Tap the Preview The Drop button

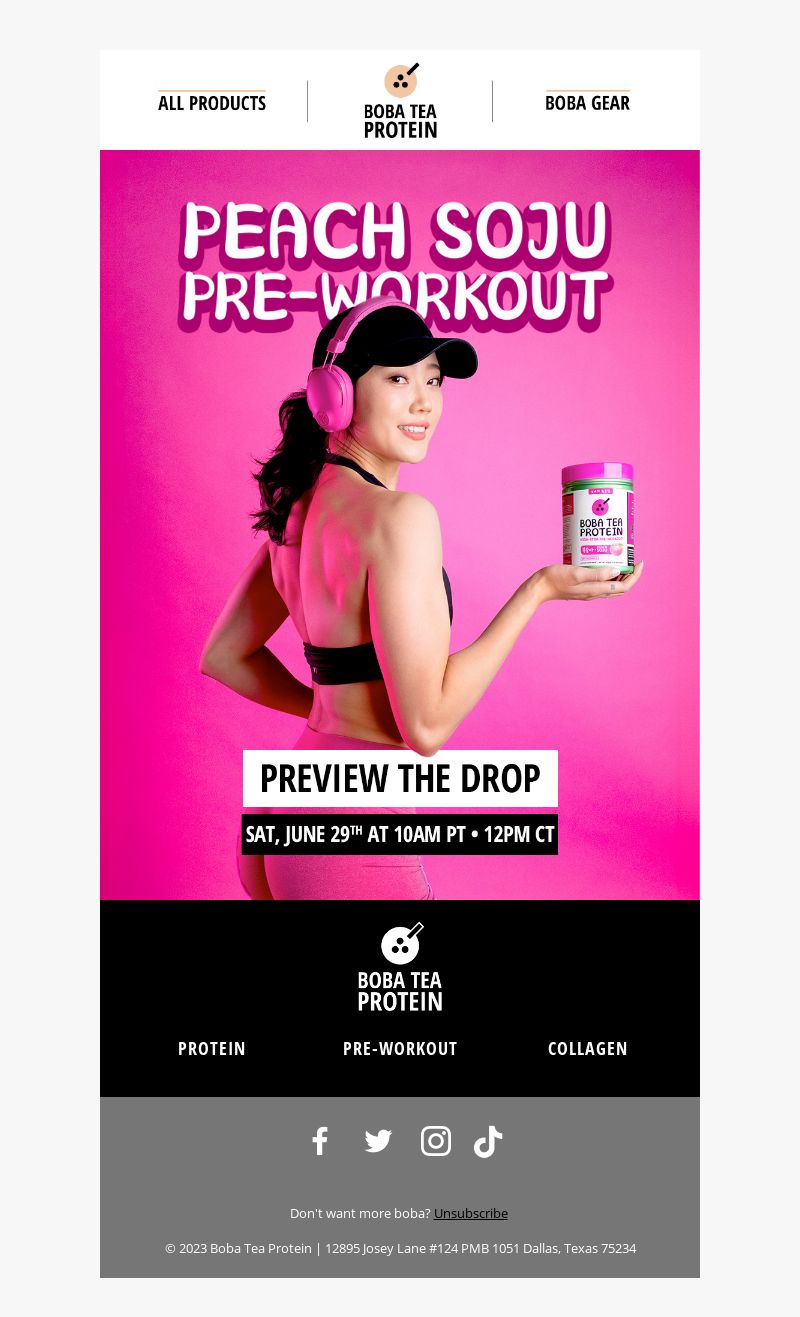pyautogui.click(x=400, y=778)
